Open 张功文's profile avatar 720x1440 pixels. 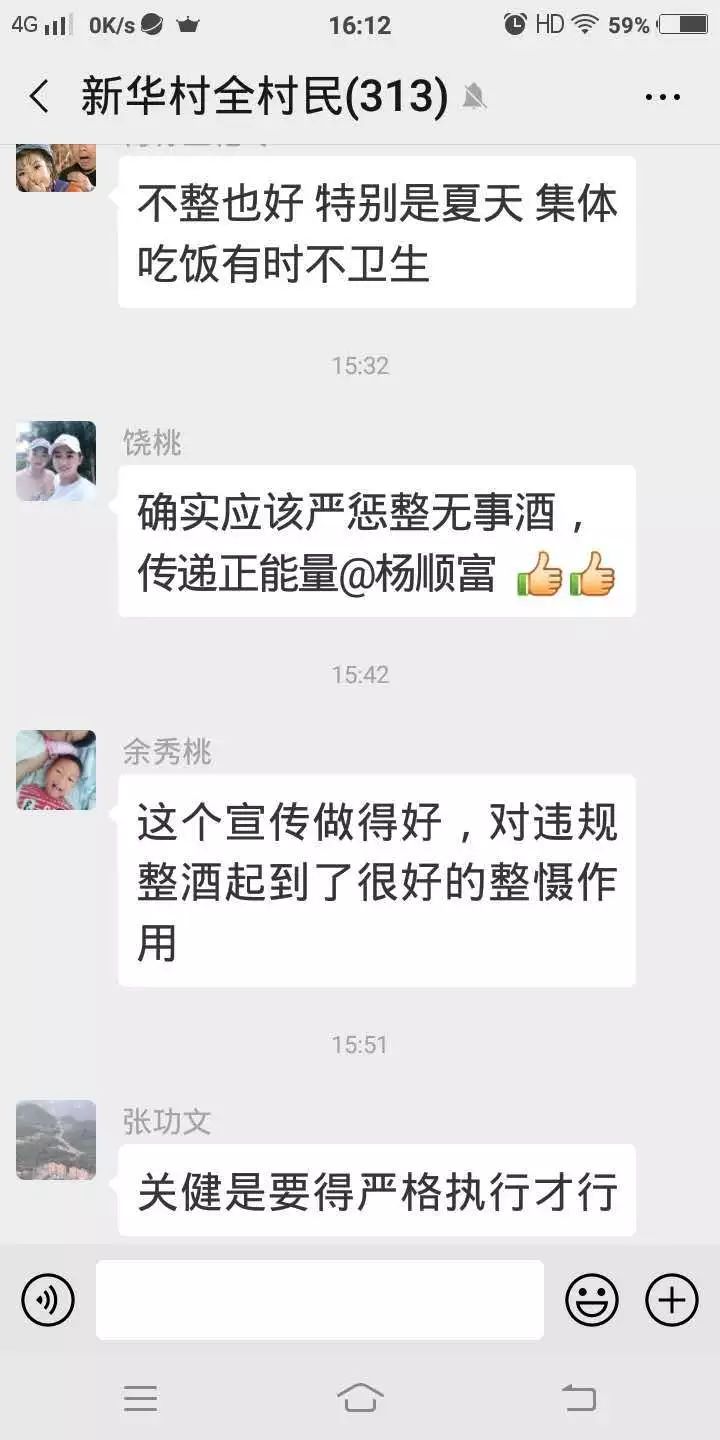tap(56, 1140)
